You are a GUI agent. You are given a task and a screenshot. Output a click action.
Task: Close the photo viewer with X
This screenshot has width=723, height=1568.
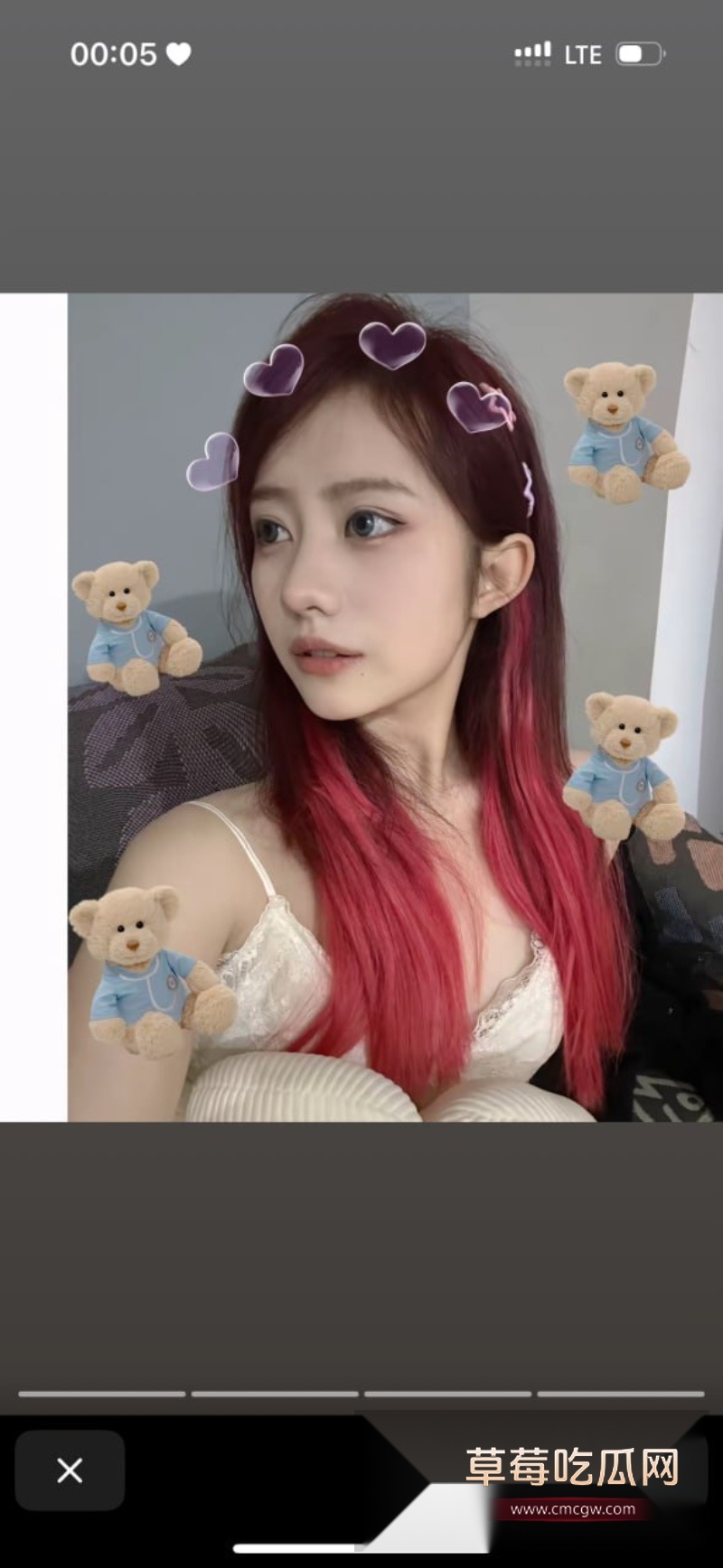pyautogui.click(x=70, y=1470)
